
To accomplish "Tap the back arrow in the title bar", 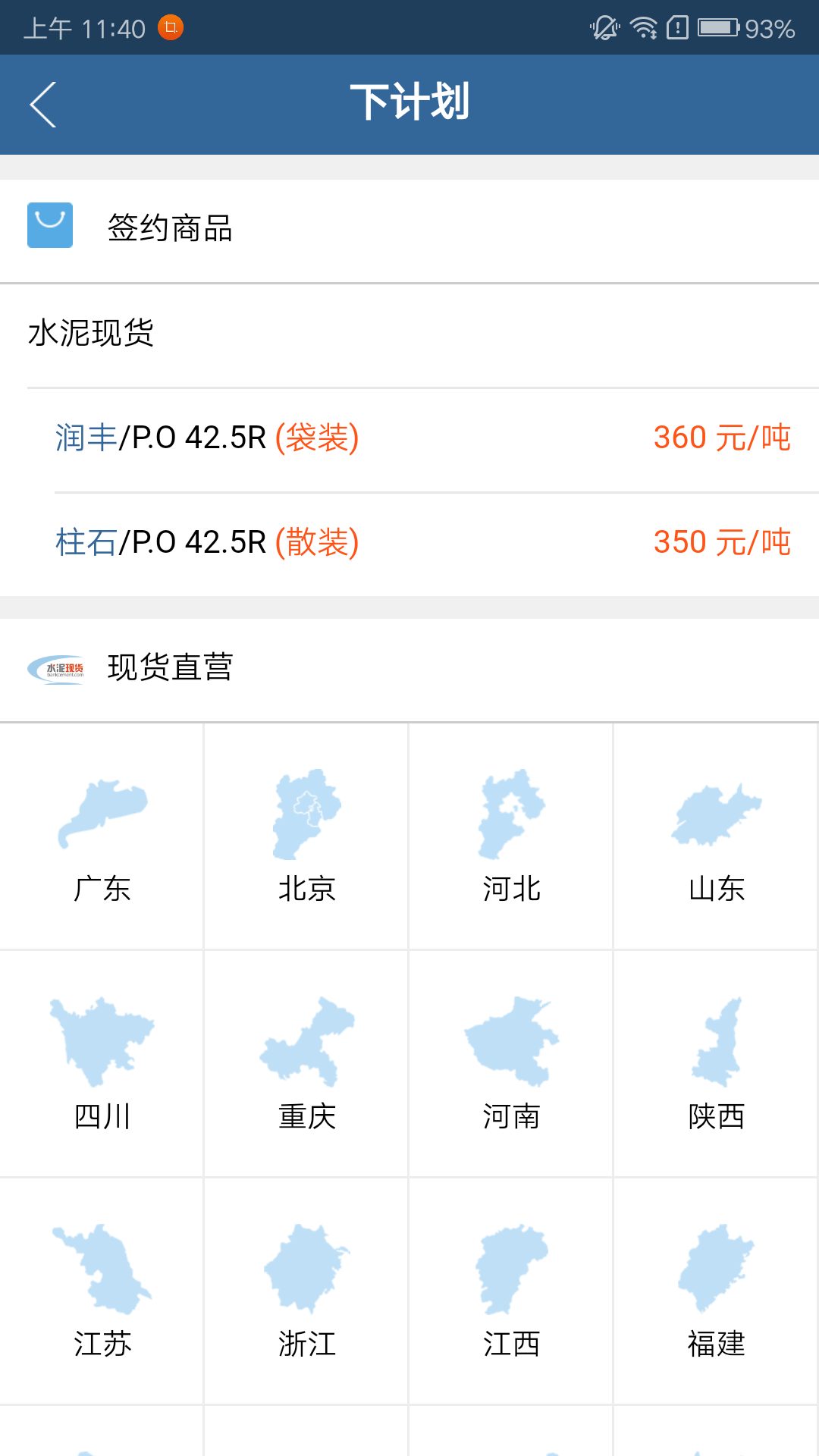I will (42, 104).
